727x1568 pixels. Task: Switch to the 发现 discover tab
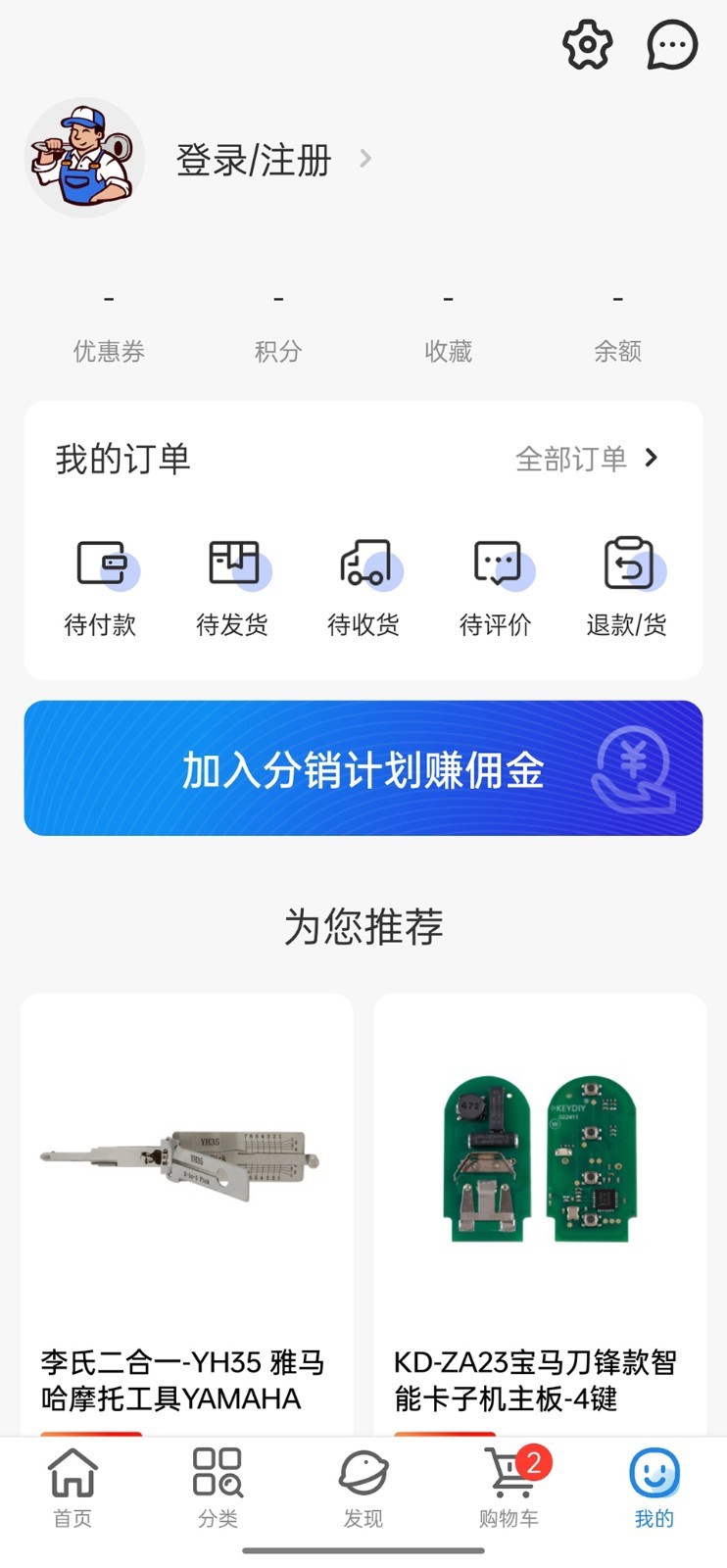click(x=363, y=1488)
